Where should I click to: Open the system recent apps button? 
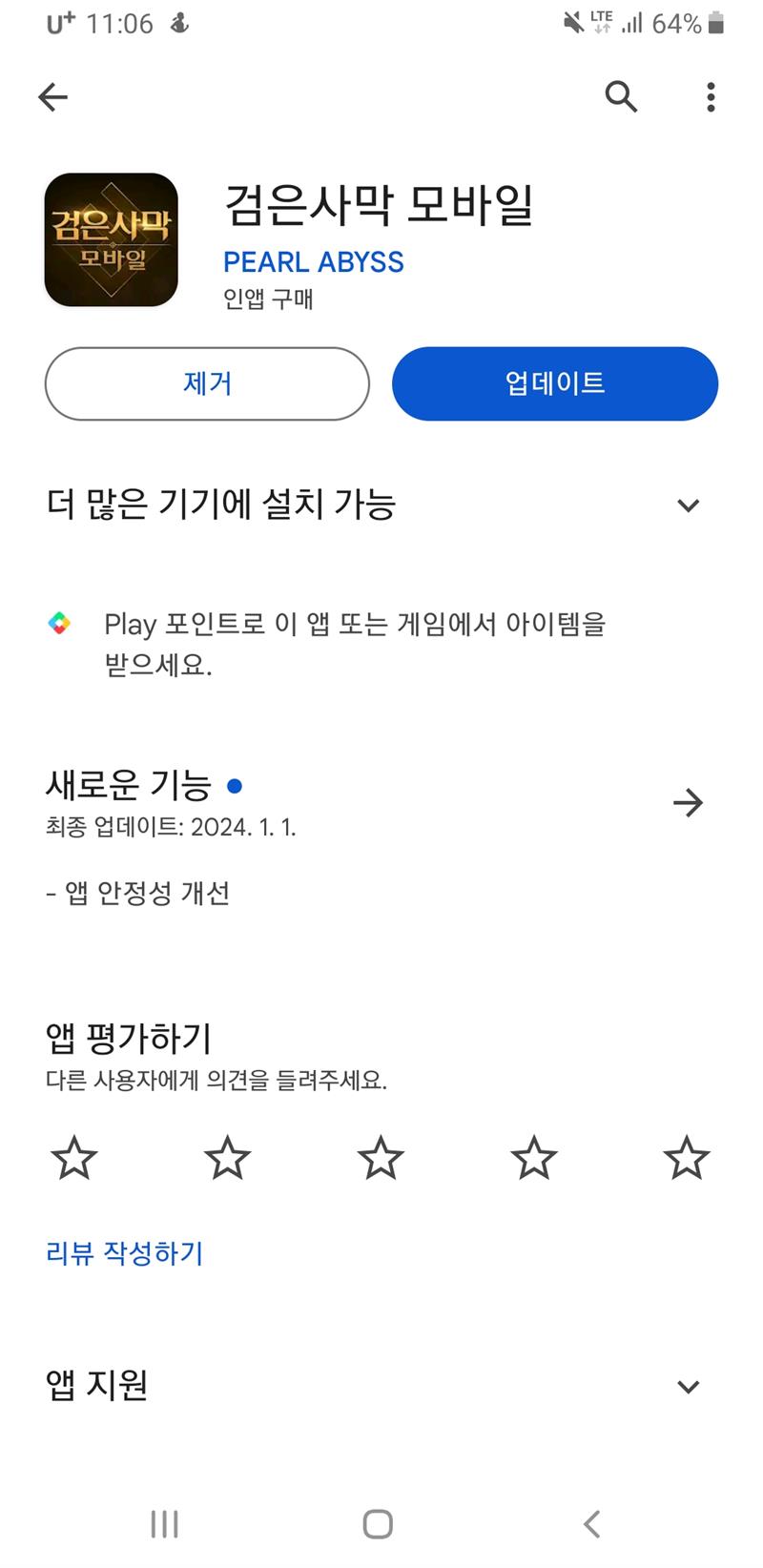coord(164,1523)
